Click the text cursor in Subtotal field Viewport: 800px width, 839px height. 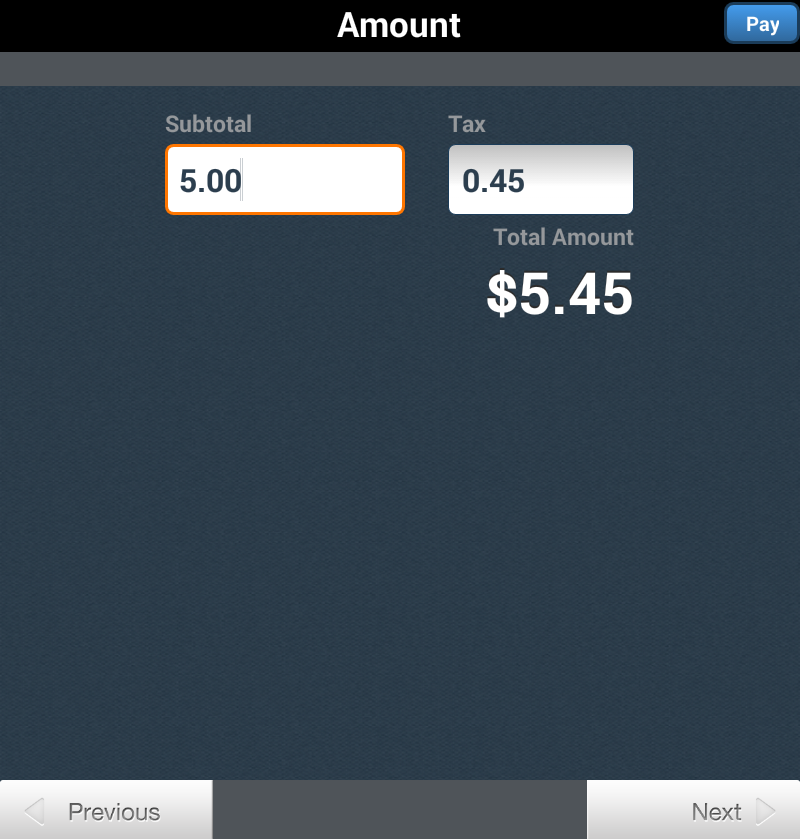coord(243,180)
